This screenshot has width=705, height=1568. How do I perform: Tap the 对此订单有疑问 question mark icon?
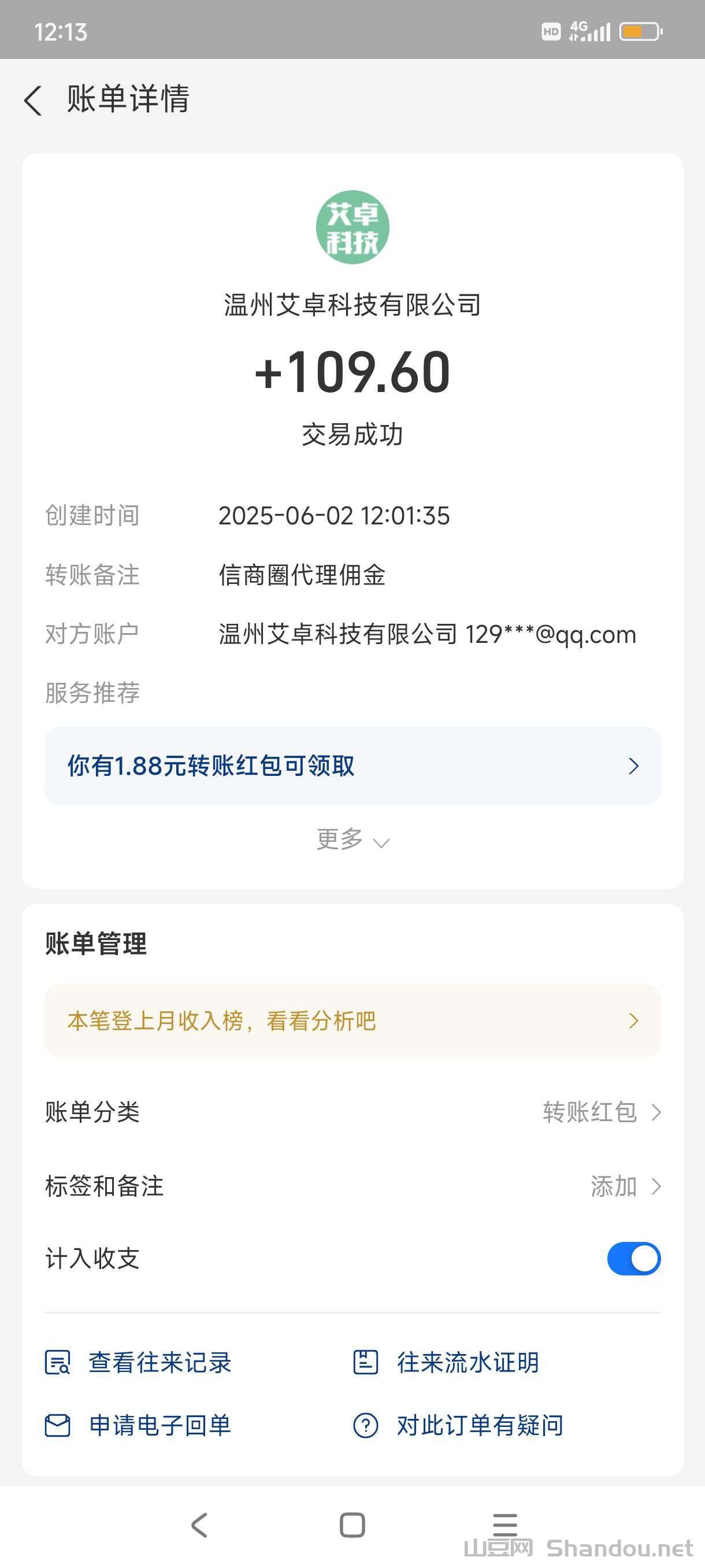[365, 1426]
